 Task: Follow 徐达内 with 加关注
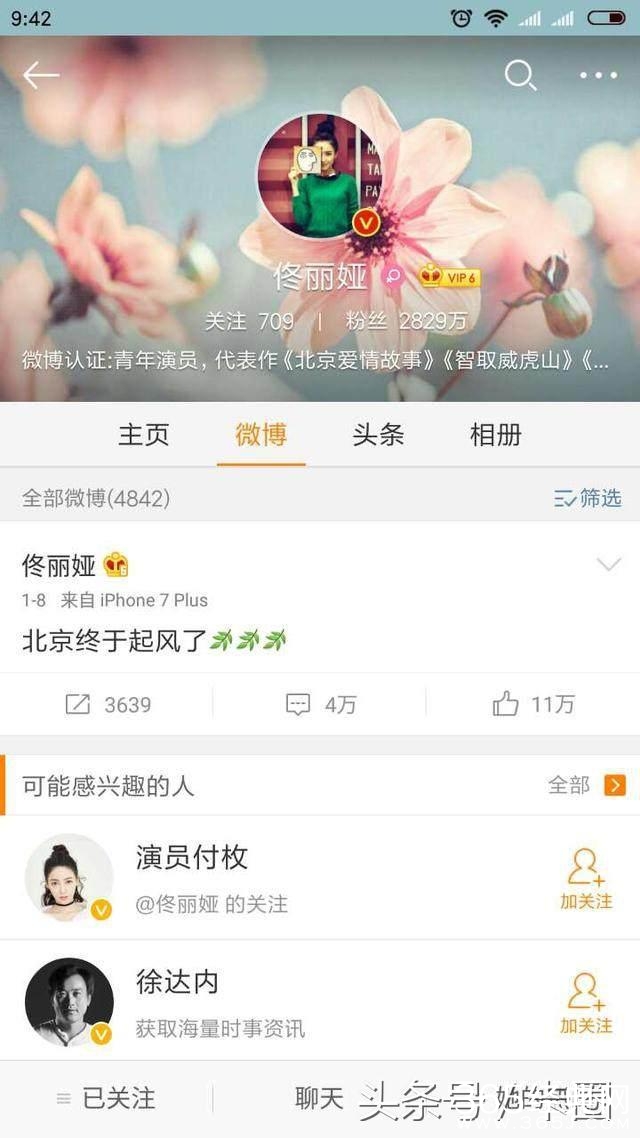pyautogui.click(x=586, y=1002)
